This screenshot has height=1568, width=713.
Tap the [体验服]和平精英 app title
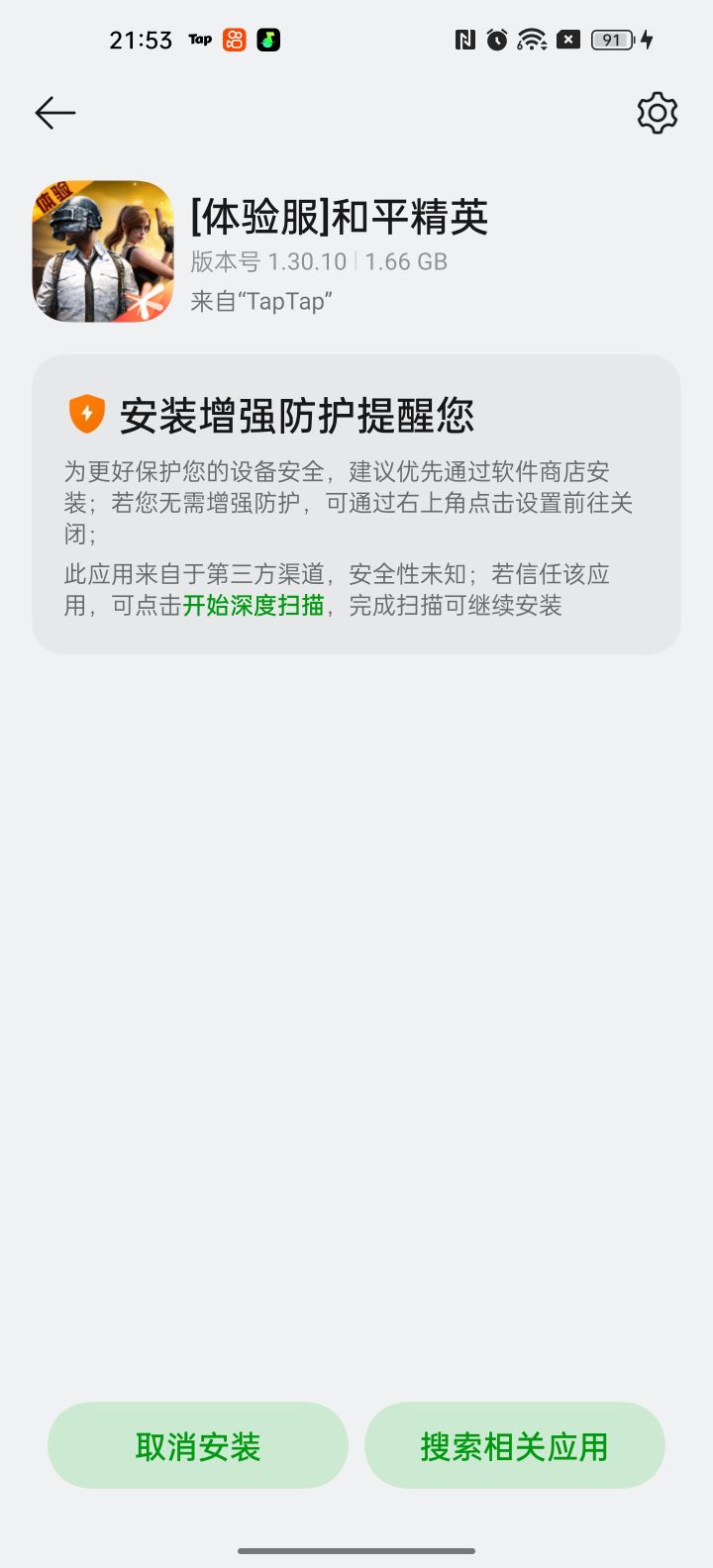tap(342, 216)
